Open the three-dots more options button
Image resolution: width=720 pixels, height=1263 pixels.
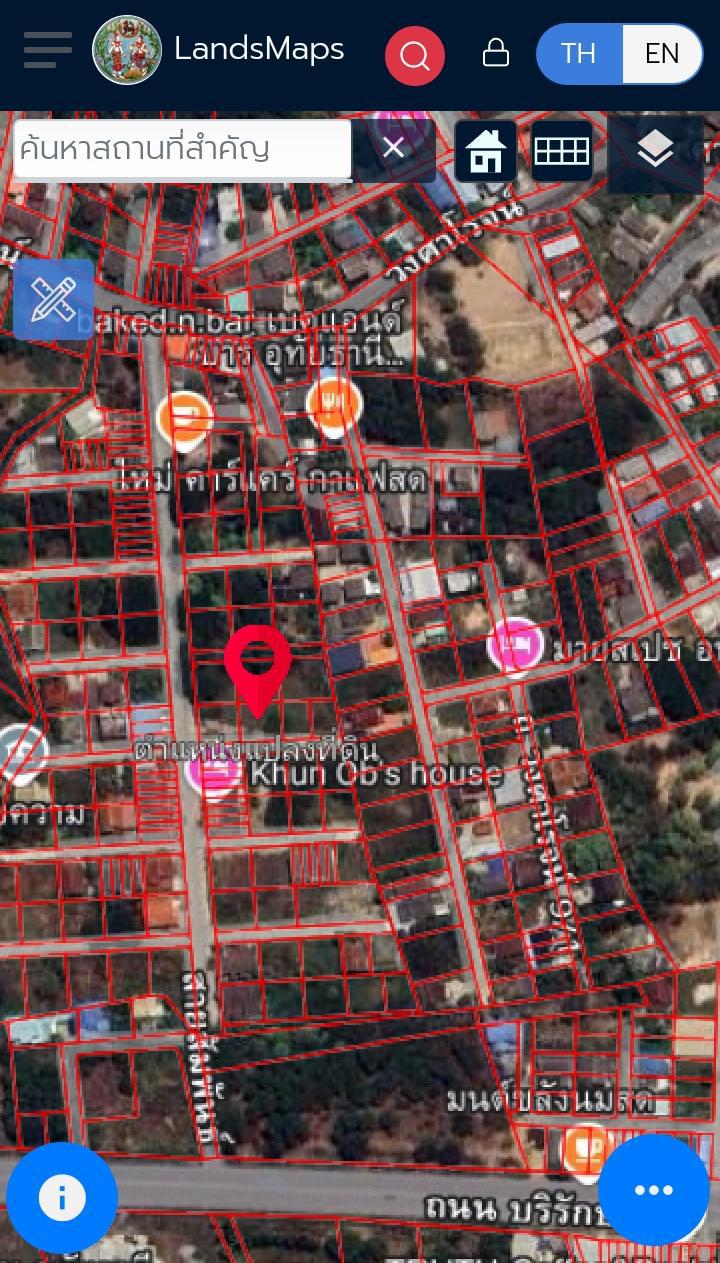(x=654, y=1190)
